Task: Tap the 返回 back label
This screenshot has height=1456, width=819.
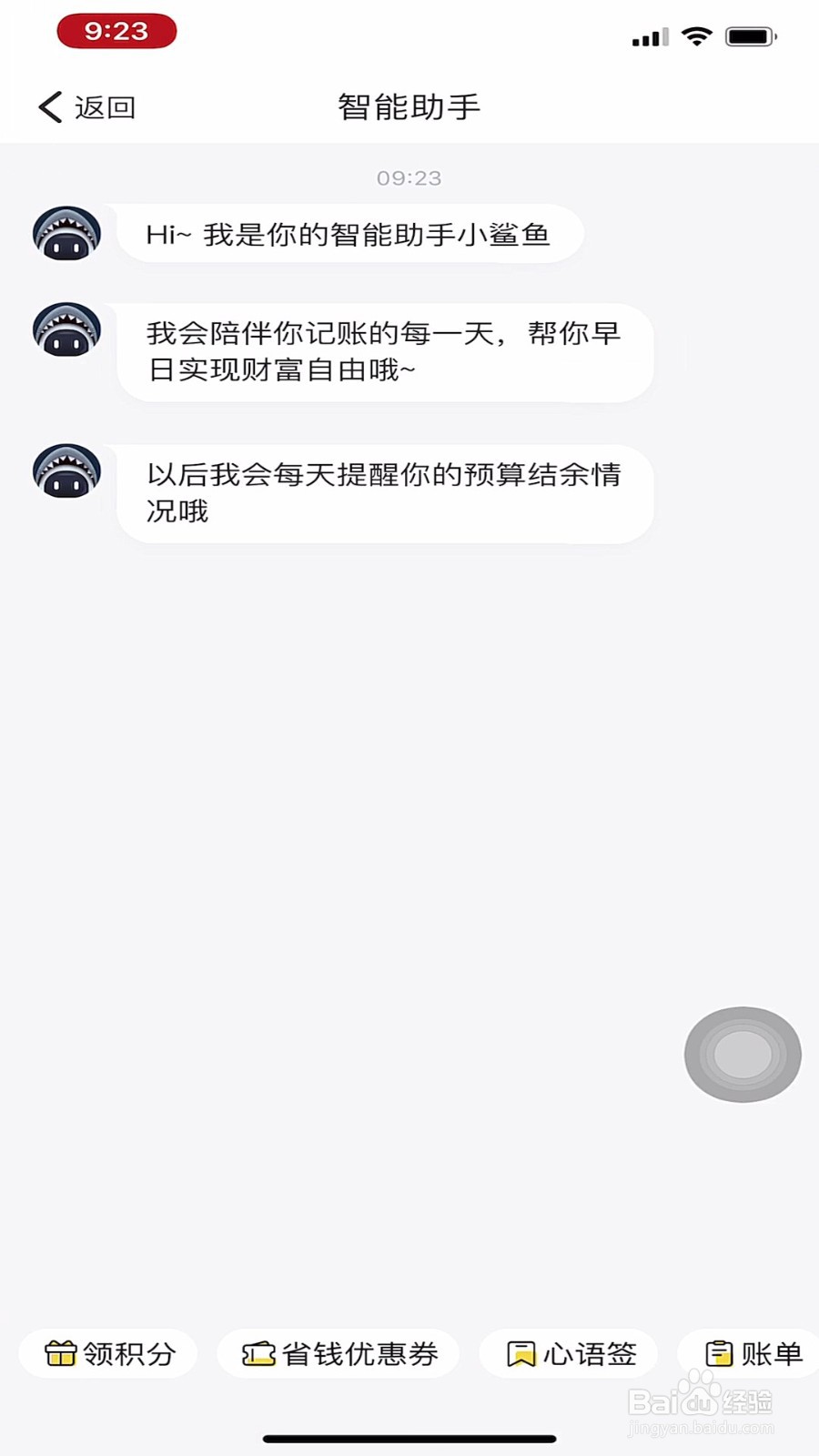Action: coord(106,106)
